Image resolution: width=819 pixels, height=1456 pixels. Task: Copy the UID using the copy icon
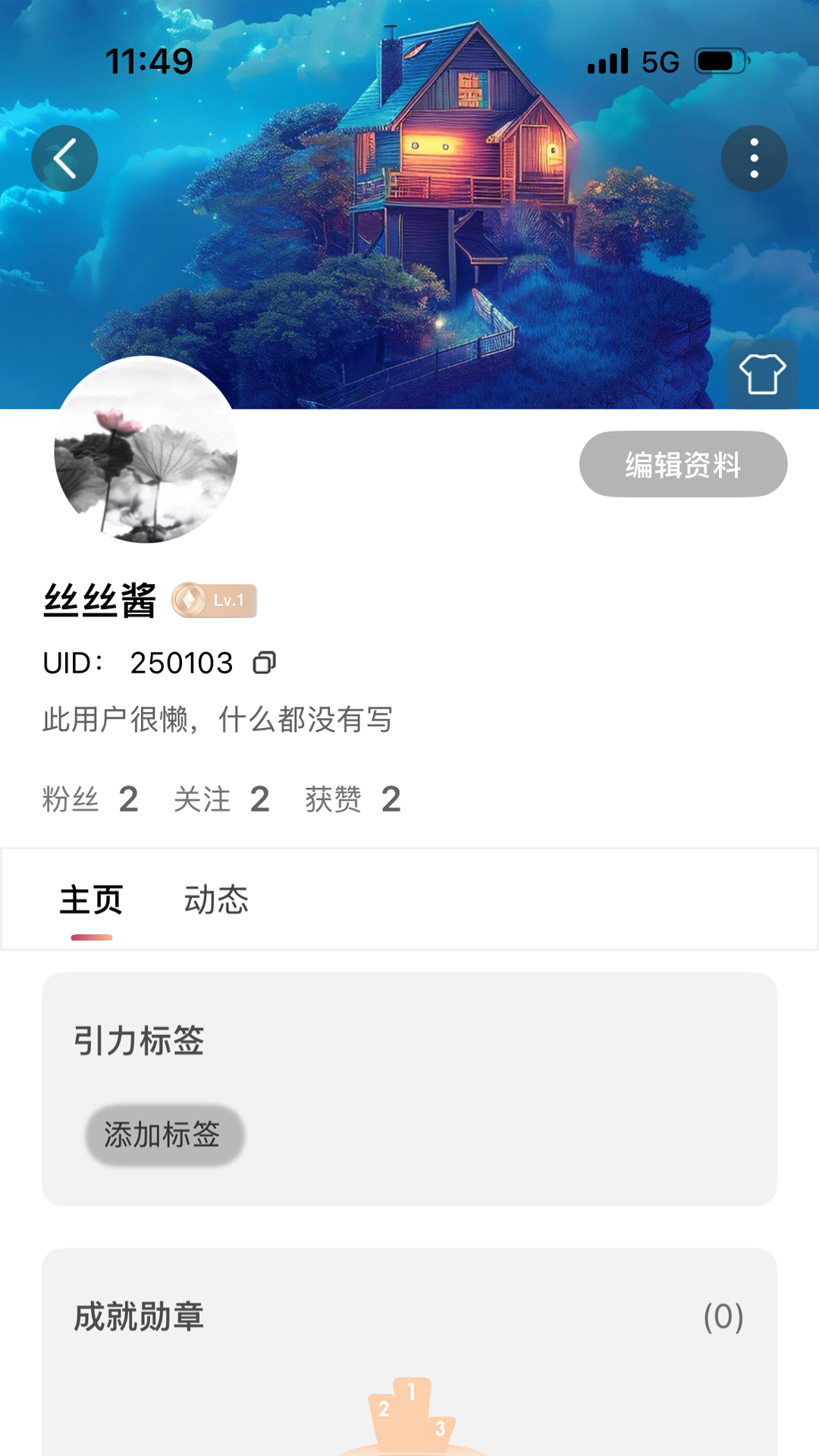point(265,662)
